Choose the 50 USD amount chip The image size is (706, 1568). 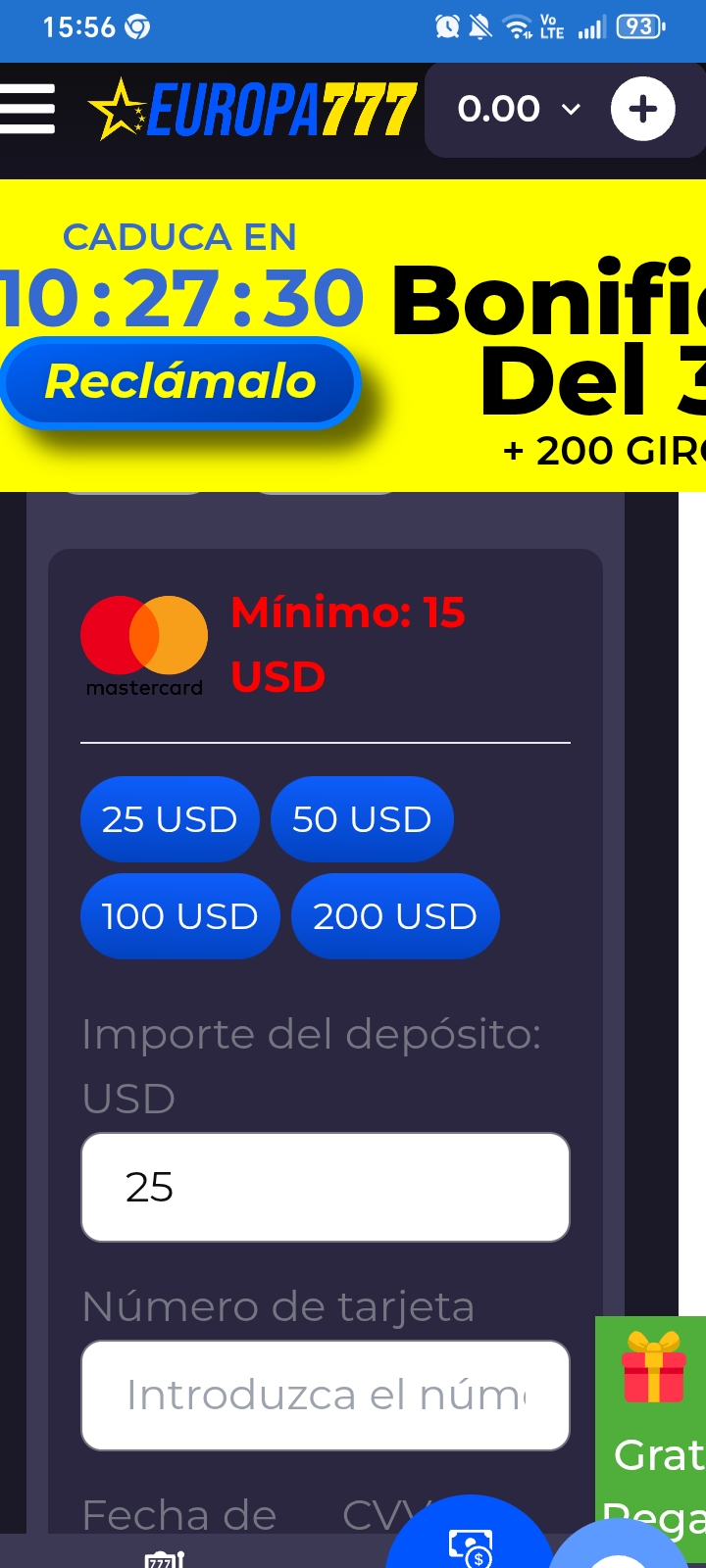coord(362,819)
